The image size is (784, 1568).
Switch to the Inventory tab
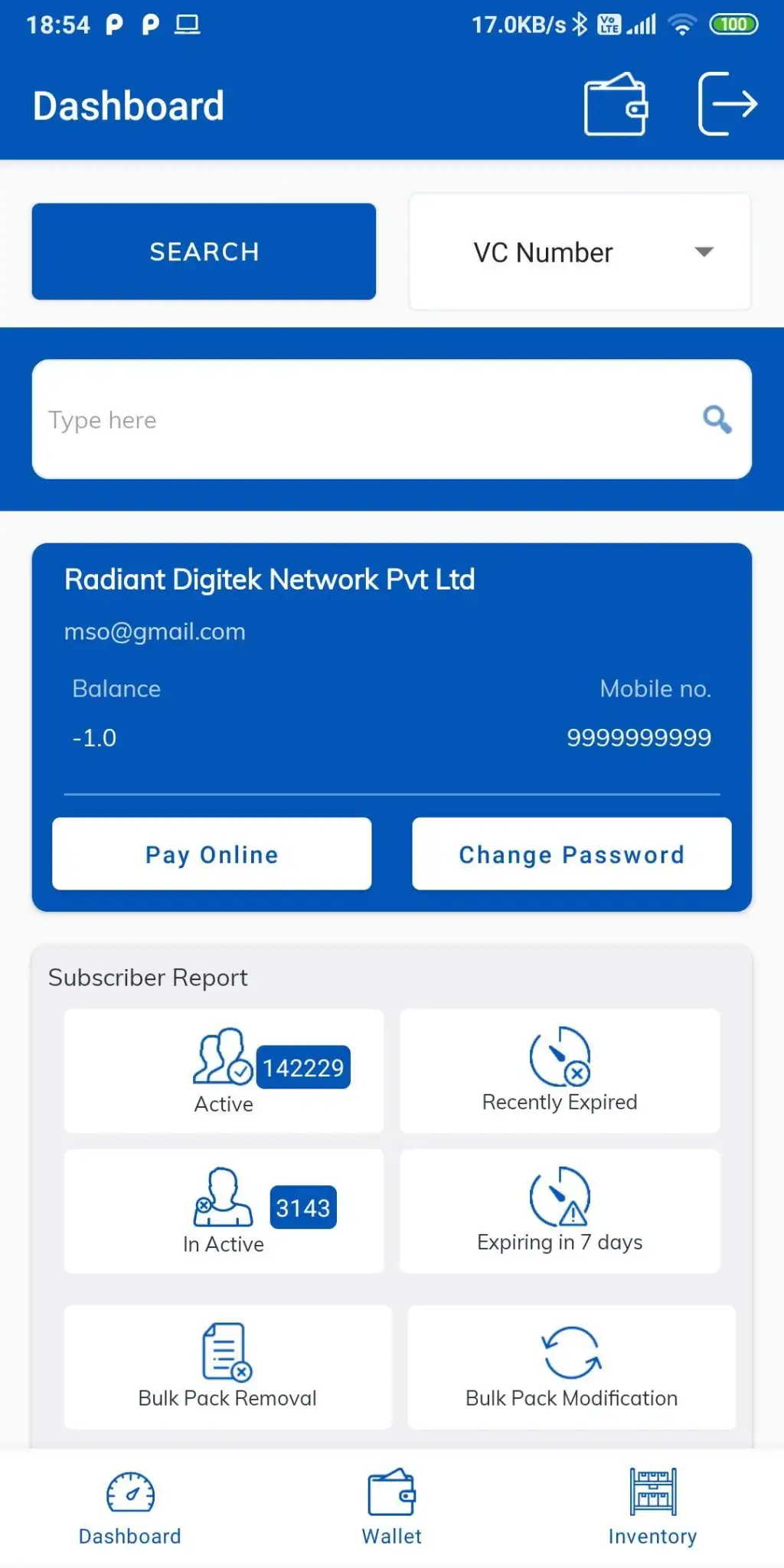pos(652,1507)
